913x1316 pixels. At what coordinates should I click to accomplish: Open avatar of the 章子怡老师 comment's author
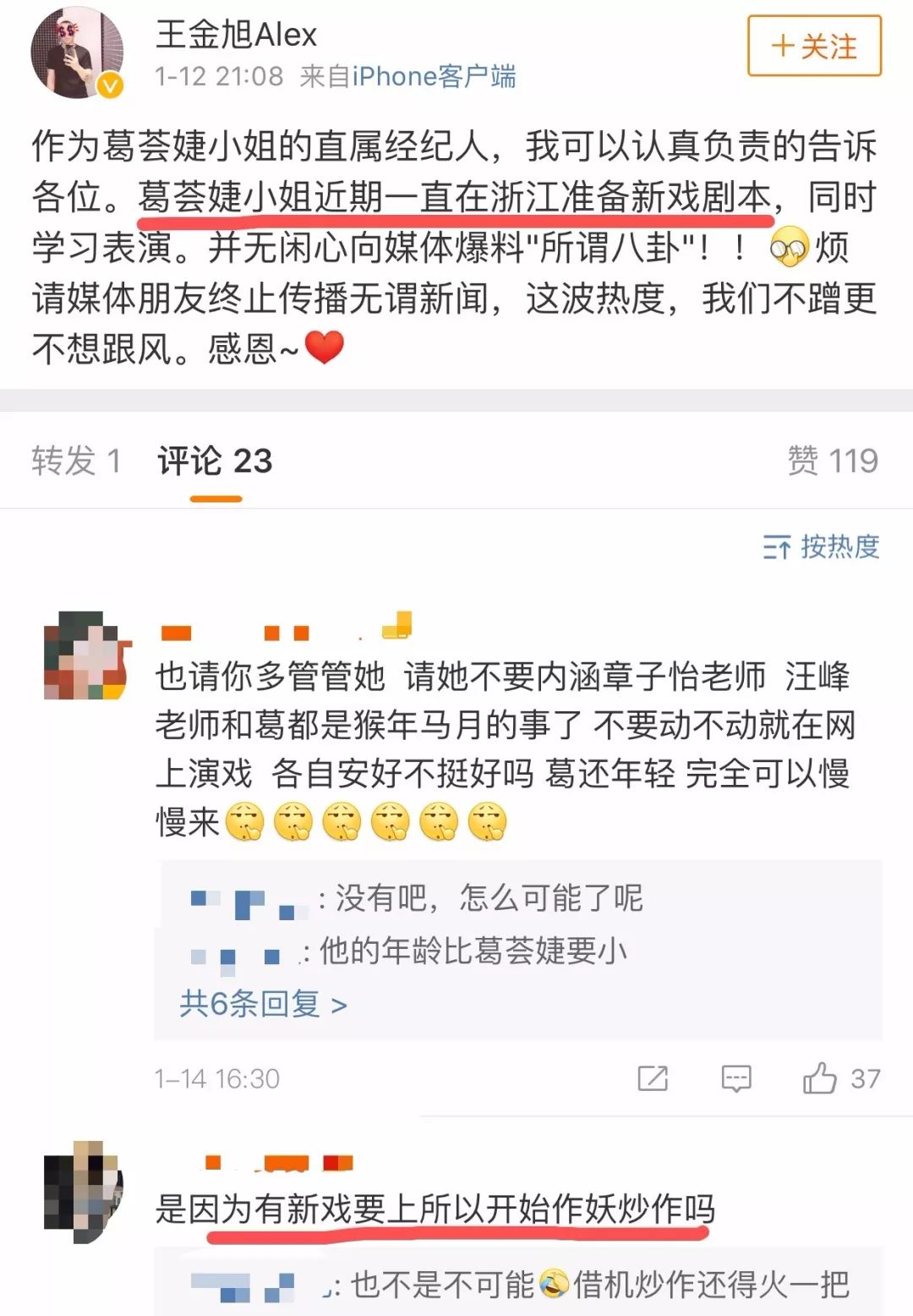[85, 655]
